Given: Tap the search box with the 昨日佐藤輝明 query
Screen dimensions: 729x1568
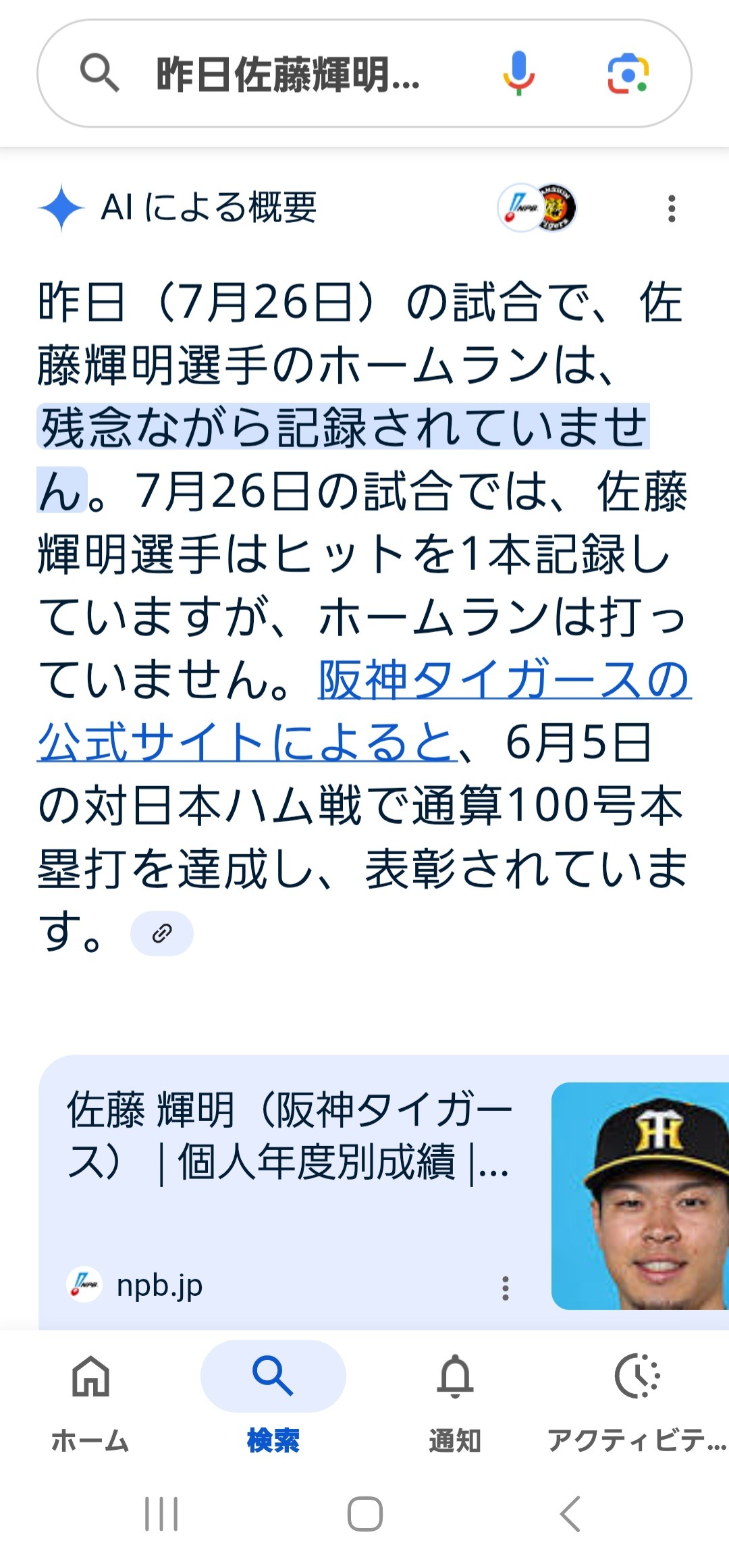Looking at the screenshot, I should (290, 74).
